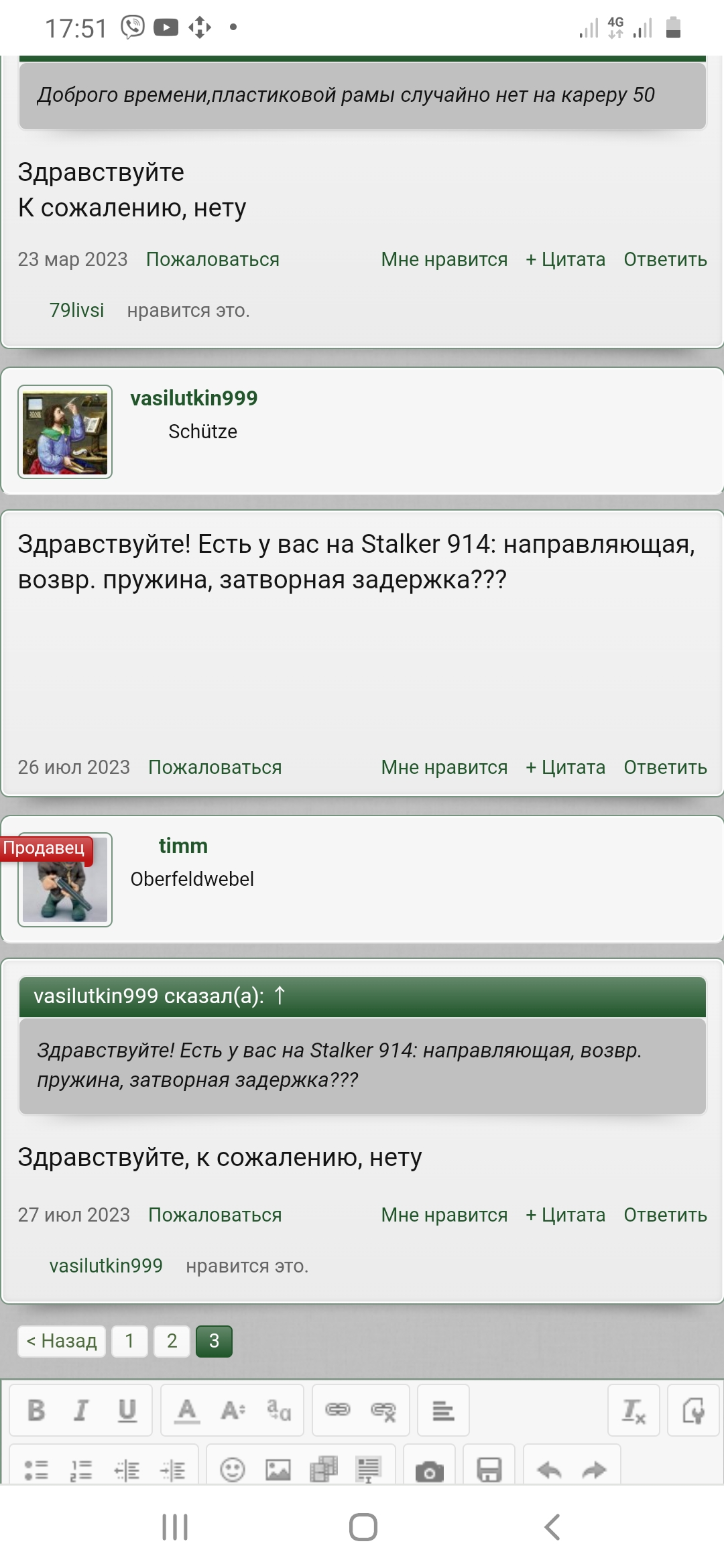The image size is (724, 1568).
Task: Go to page 1 of thread
Action: pos(129,1341)
